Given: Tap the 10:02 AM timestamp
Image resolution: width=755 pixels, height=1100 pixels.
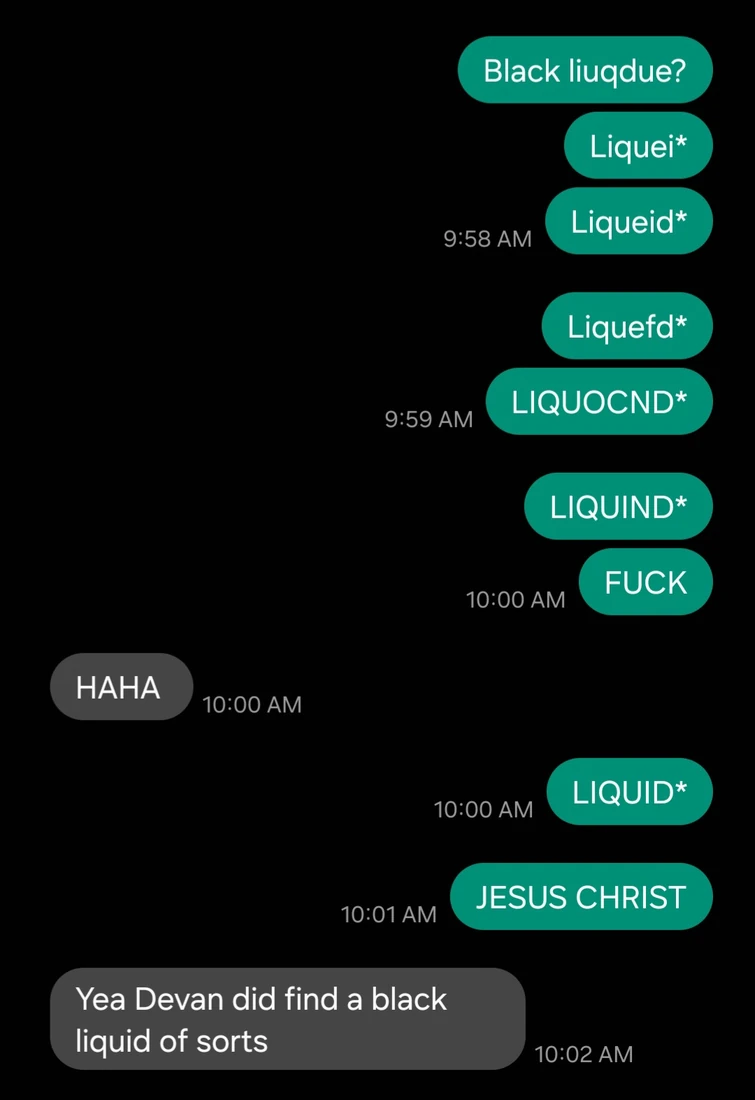Looking at the screenshot, I should 584,1054.
